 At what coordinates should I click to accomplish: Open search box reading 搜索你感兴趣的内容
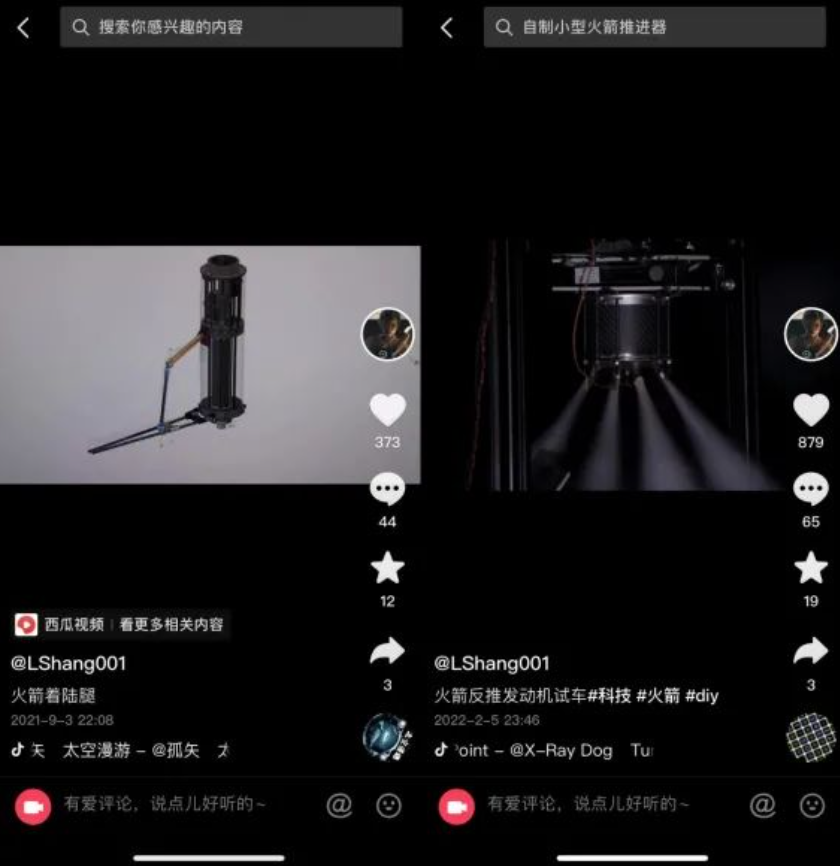(x=231, y=27)
